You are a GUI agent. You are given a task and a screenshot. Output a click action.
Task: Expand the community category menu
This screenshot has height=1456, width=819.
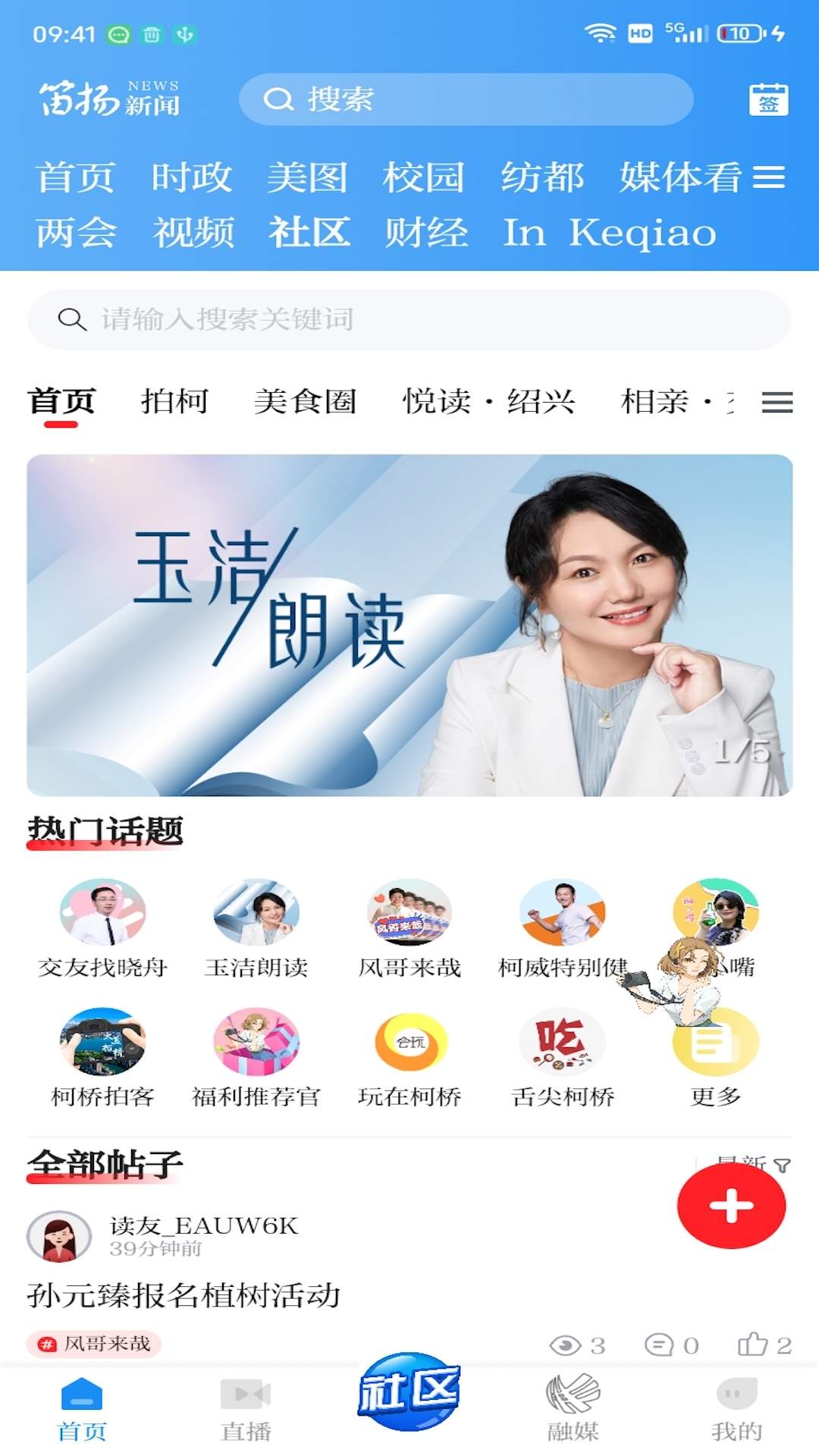(x=777, y=402)
